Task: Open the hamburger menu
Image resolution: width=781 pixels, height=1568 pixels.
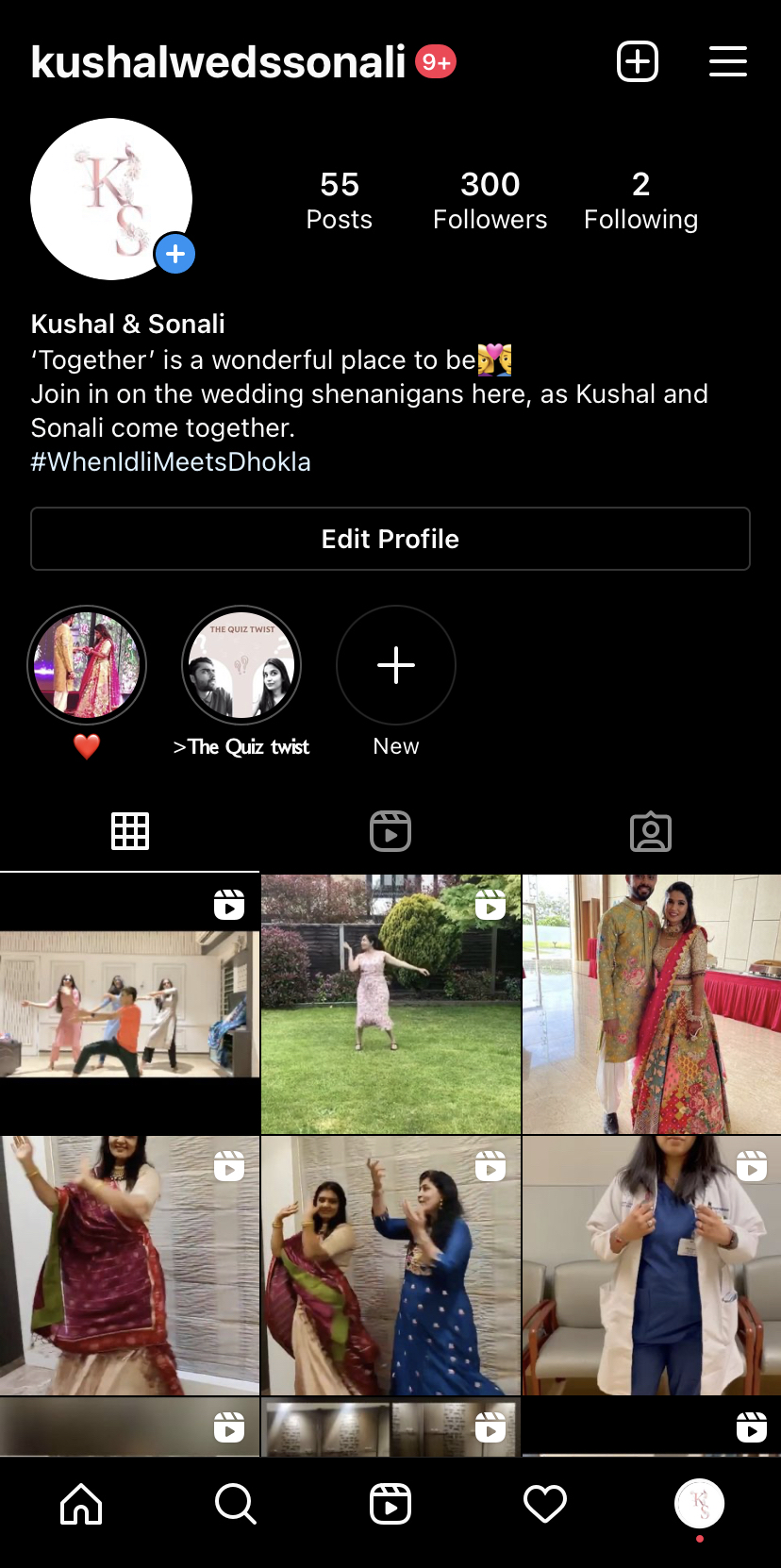Action: pyautogui.click(x=728, y=61)
